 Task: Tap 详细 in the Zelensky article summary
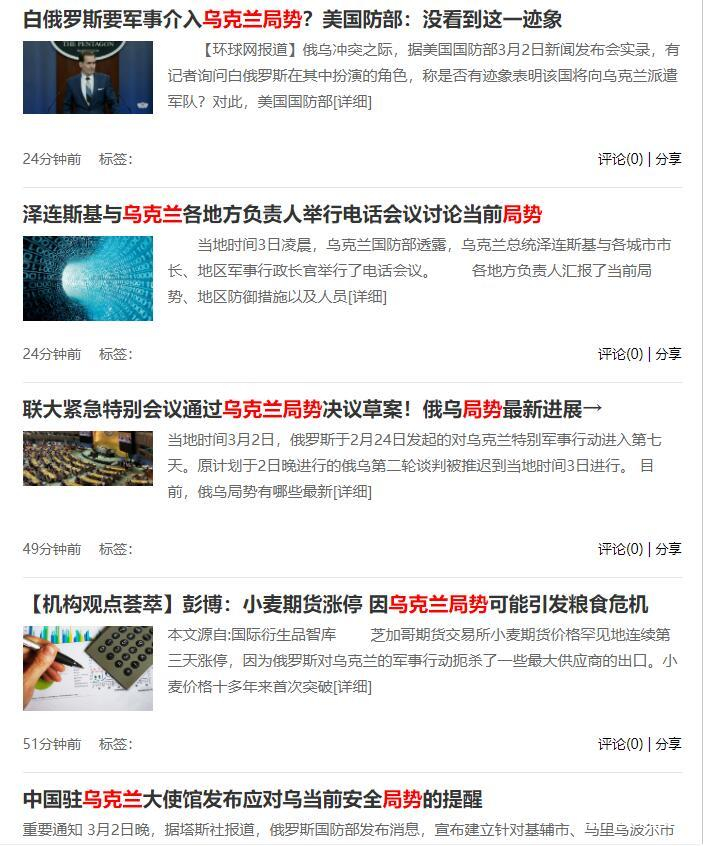pos(366,296)
